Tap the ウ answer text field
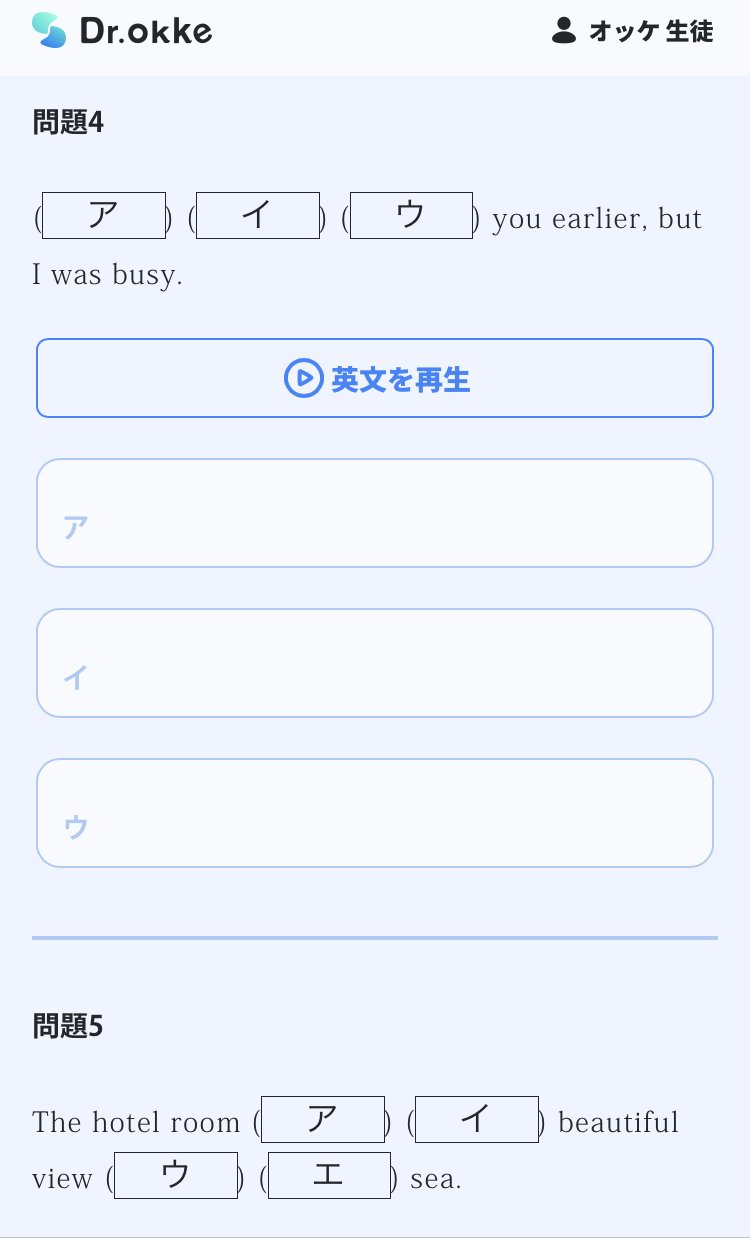 pyautogui.click(x=375, y=813)
